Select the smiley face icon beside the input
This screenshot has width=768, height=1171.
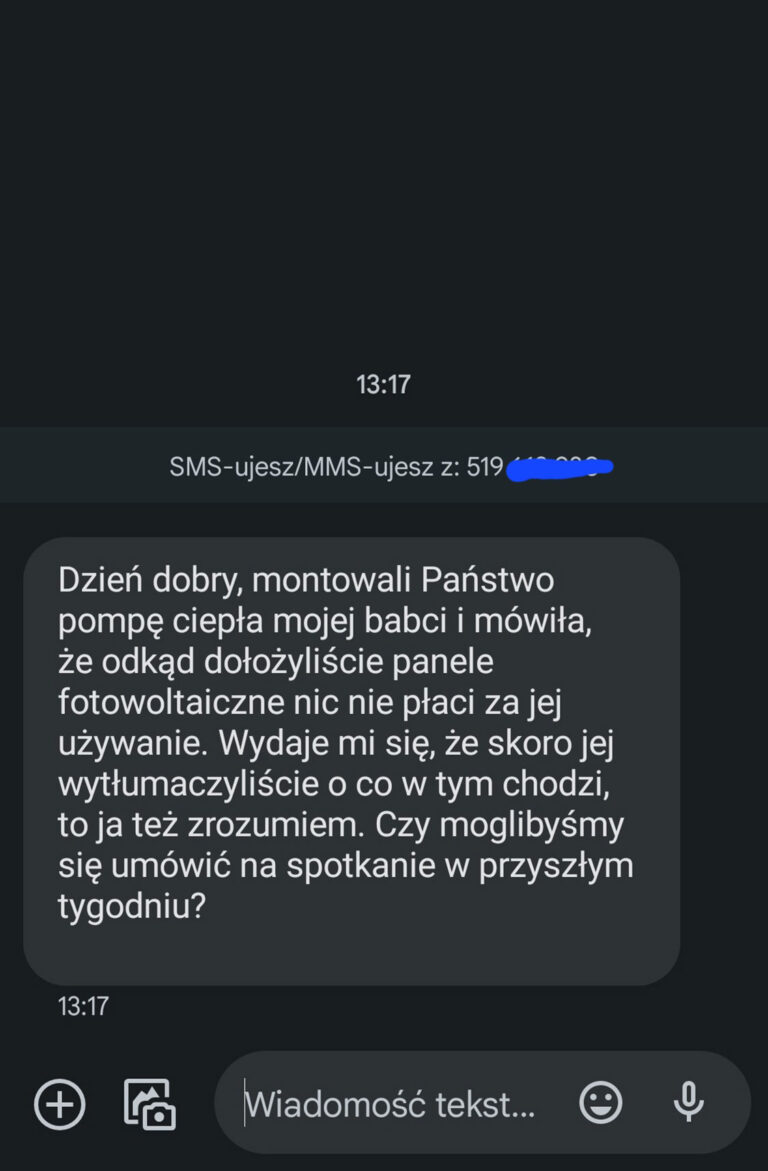click(601, 1103)
